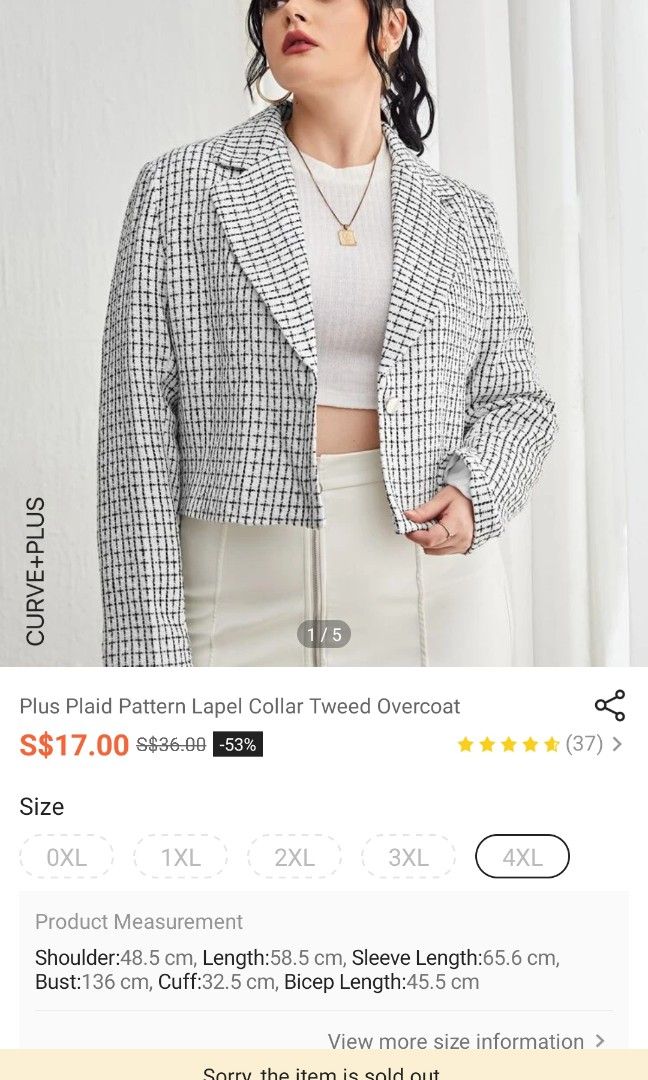Select size 0XL
Screen dimensions: 648x1080
67,857
